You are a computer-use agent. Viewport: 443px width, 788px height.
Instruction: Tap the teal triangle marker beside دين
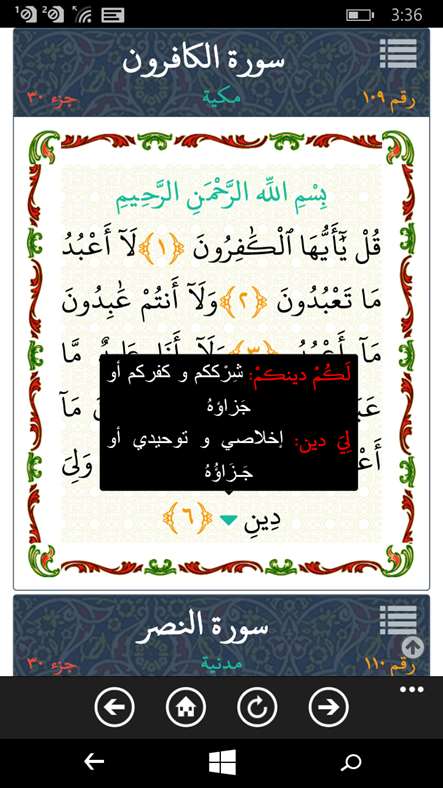[229, 520]
